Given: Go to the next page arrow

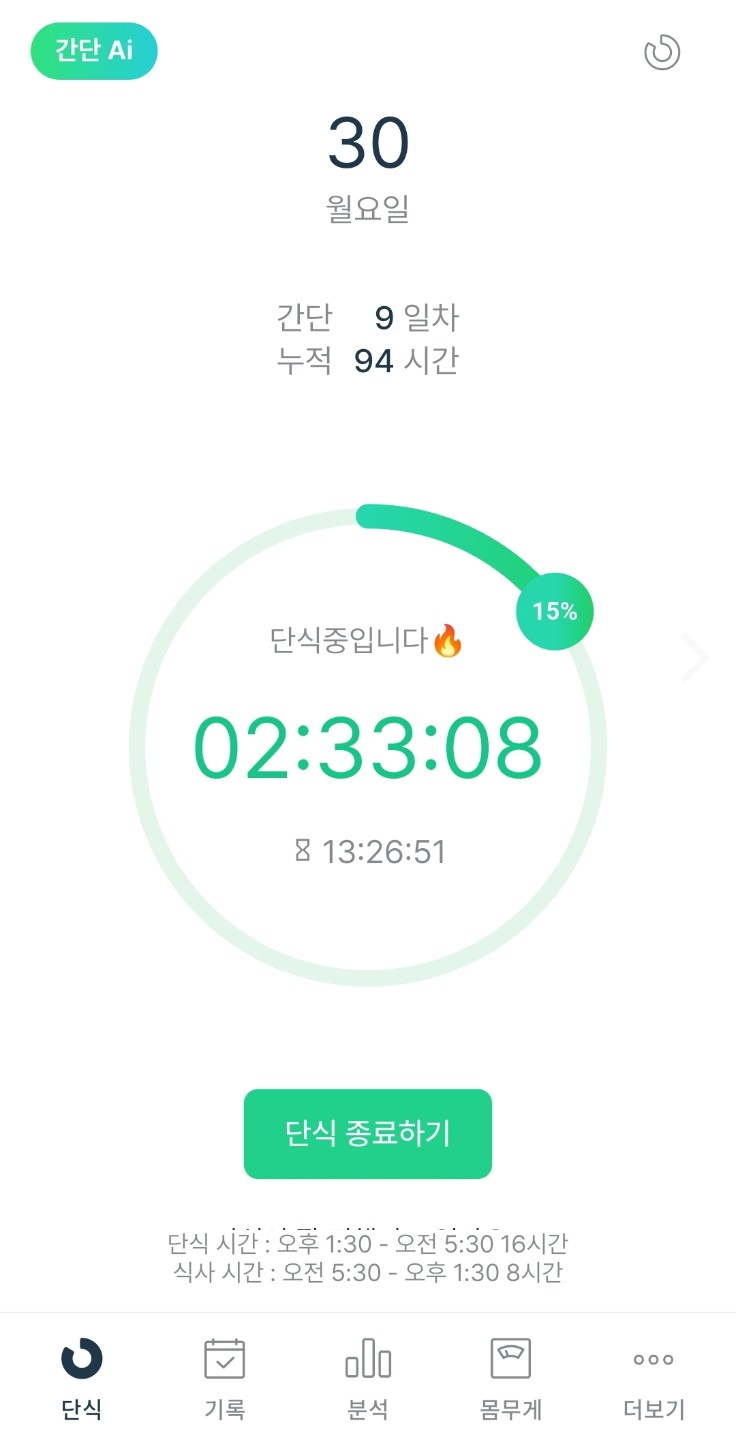Looking at the screenshot, I should (695, 657).
